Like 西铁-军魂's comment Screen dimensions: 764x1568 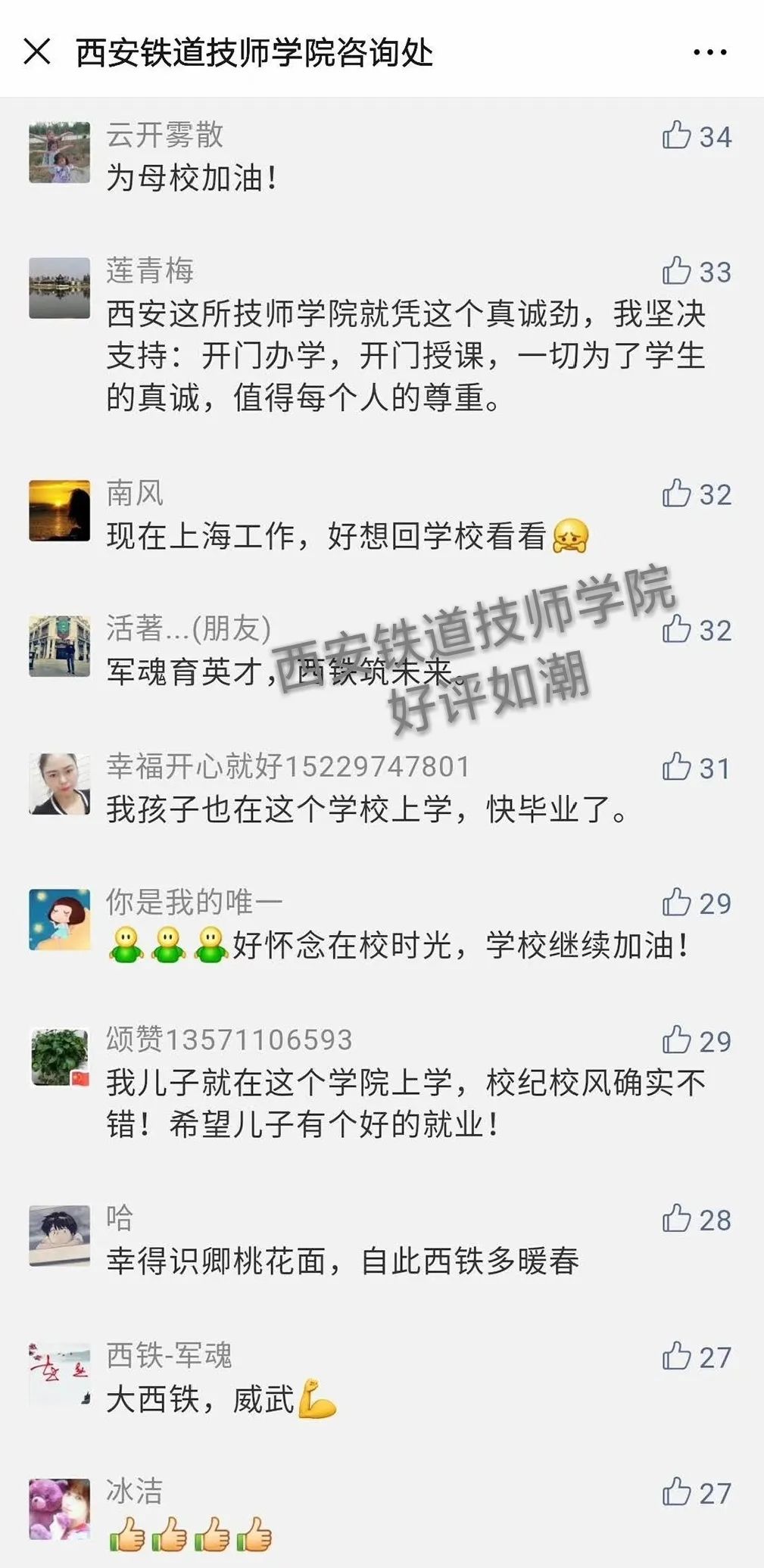click(676, 1357)
